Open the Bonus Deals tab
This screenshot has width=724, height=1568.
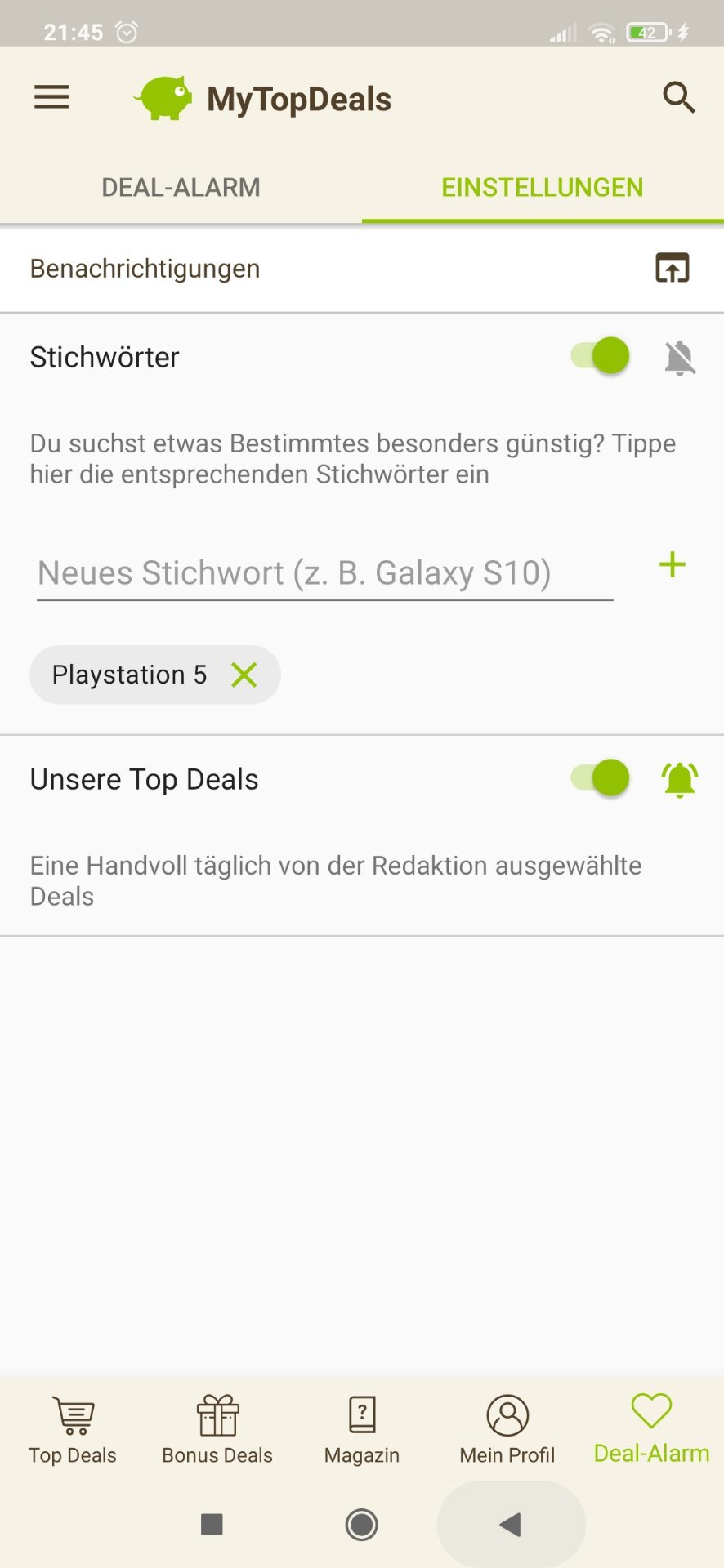coord(217,1429)
